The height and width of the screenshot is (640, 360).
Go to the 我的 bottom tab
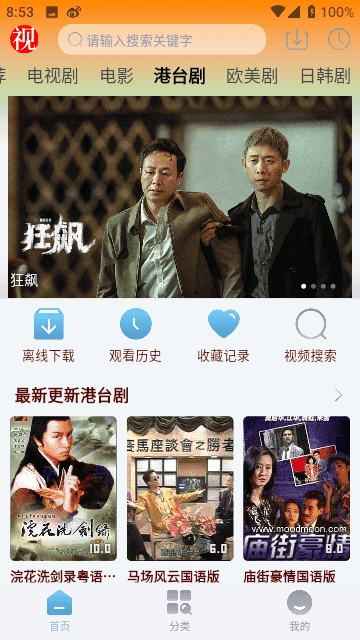(x=300, y=611)
